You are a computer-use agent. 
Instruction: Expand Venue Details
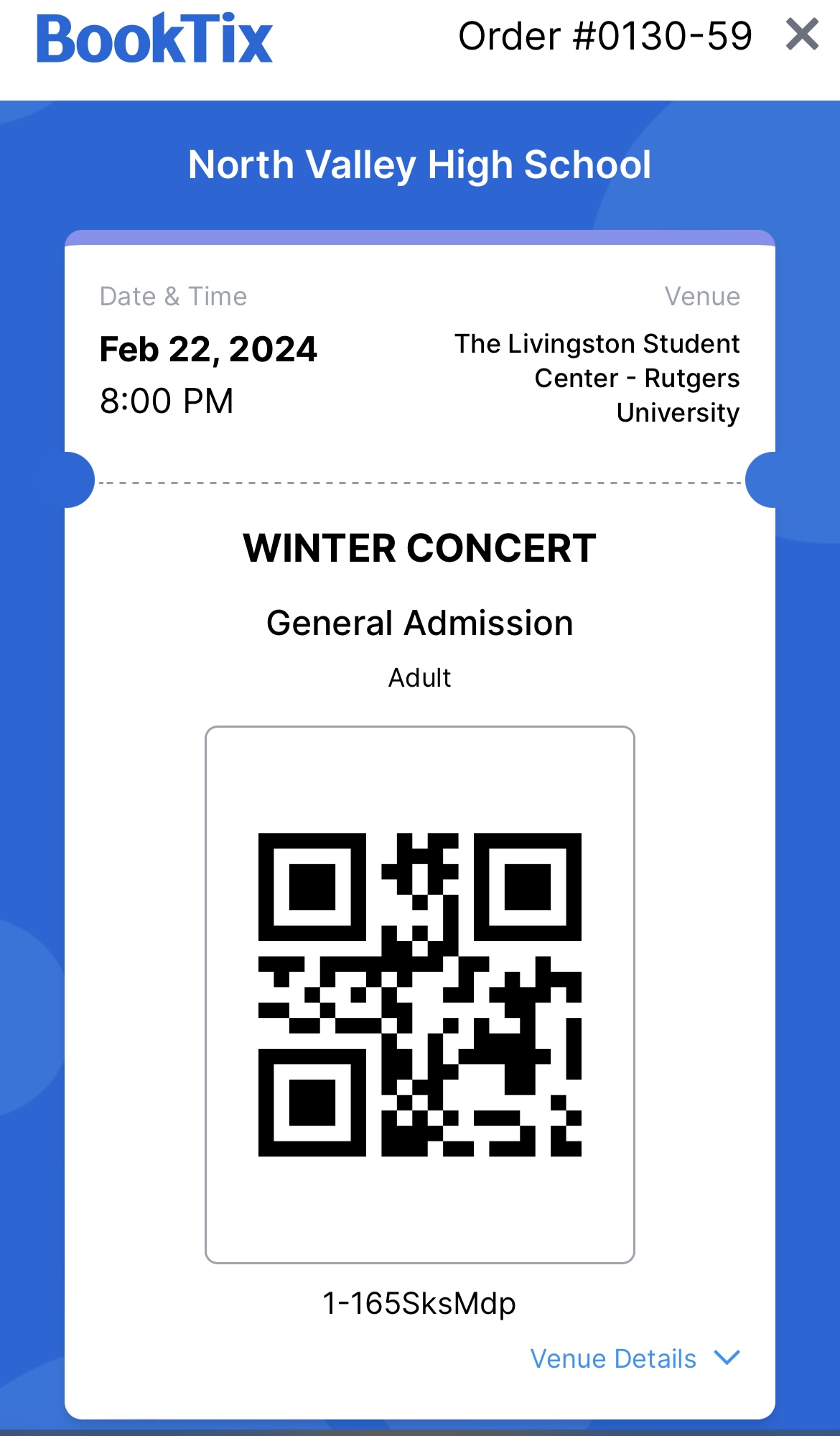click(x=635, y=1358)
